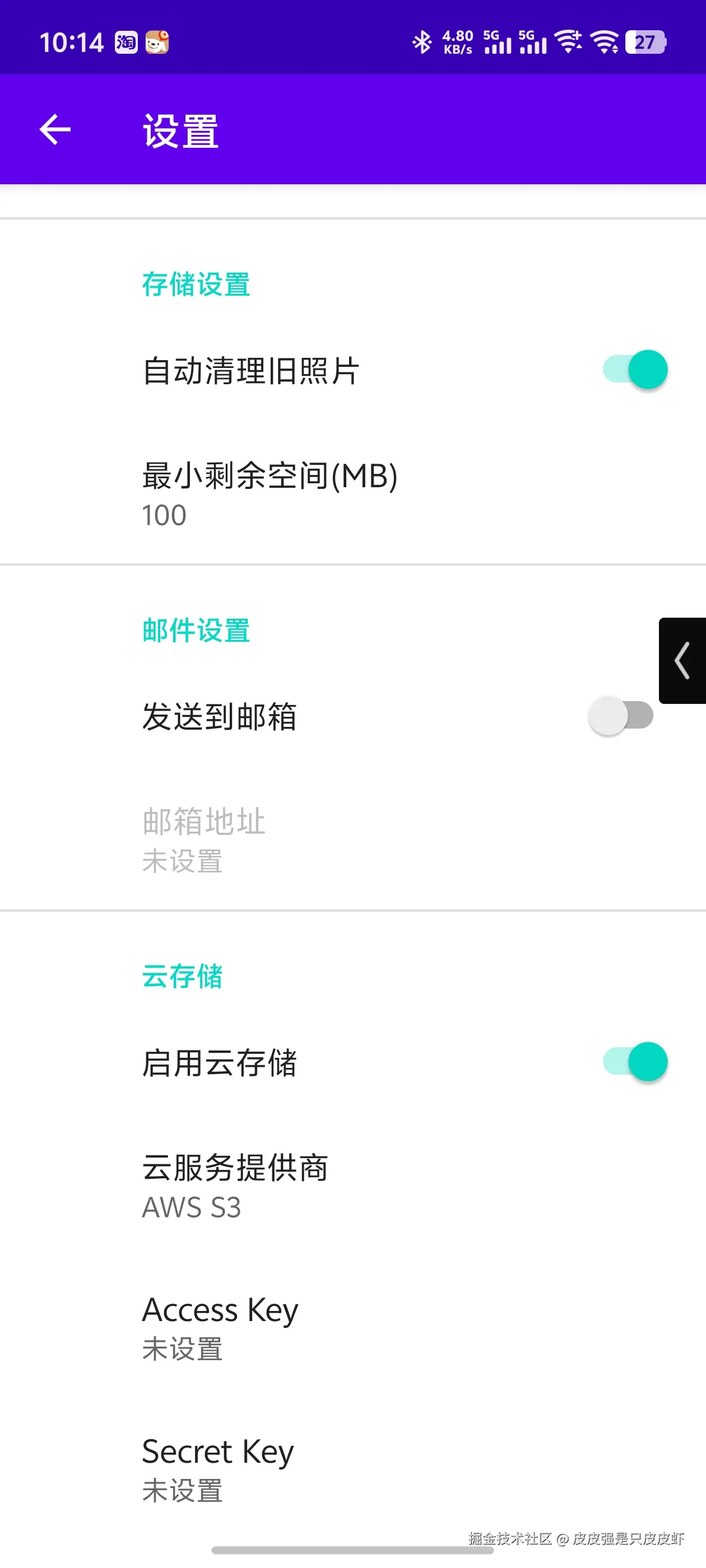The image size is (706, 1568).
Task: Turn off 启用云存储
Action: point(635,1062)
